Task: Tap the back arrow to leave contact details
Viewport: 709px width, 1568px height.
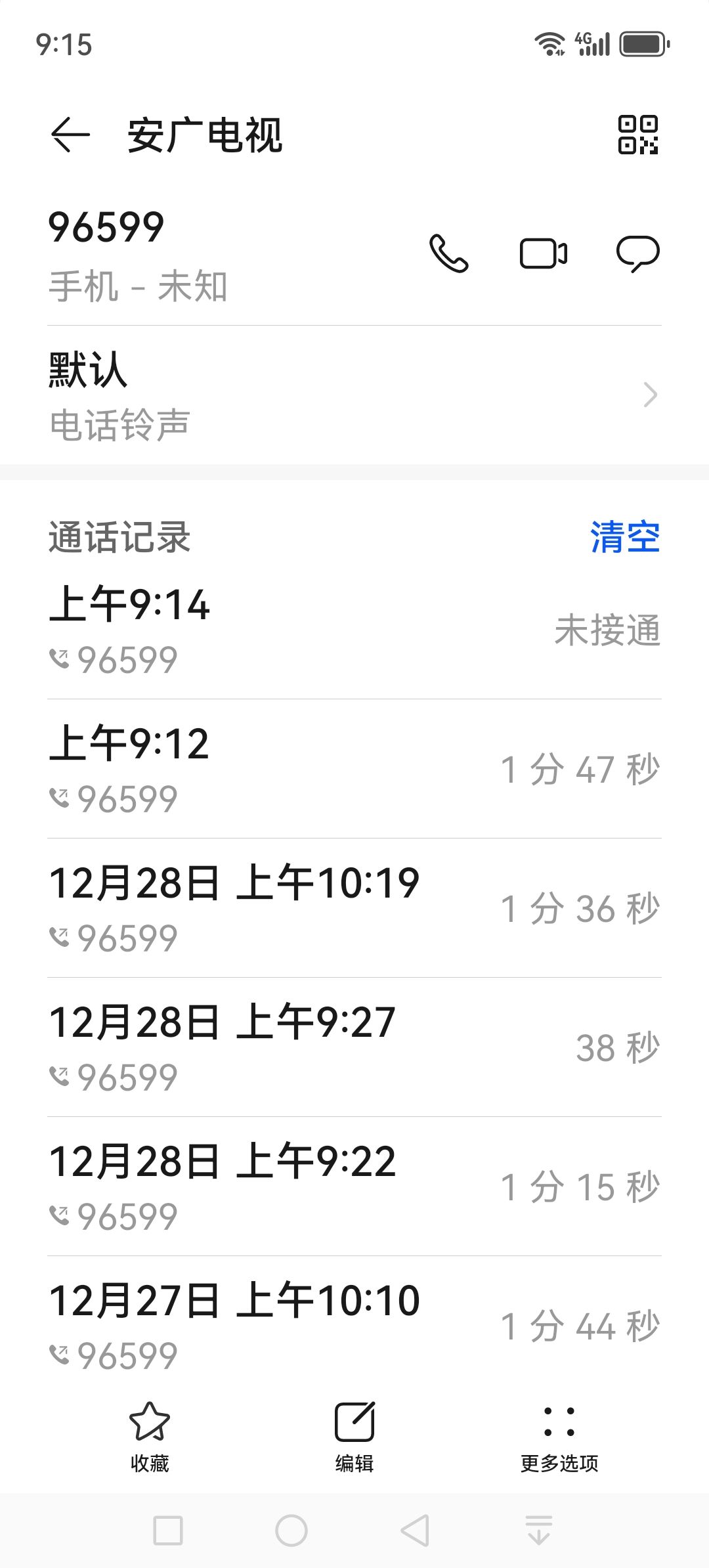Action: [x=70, y=136]
